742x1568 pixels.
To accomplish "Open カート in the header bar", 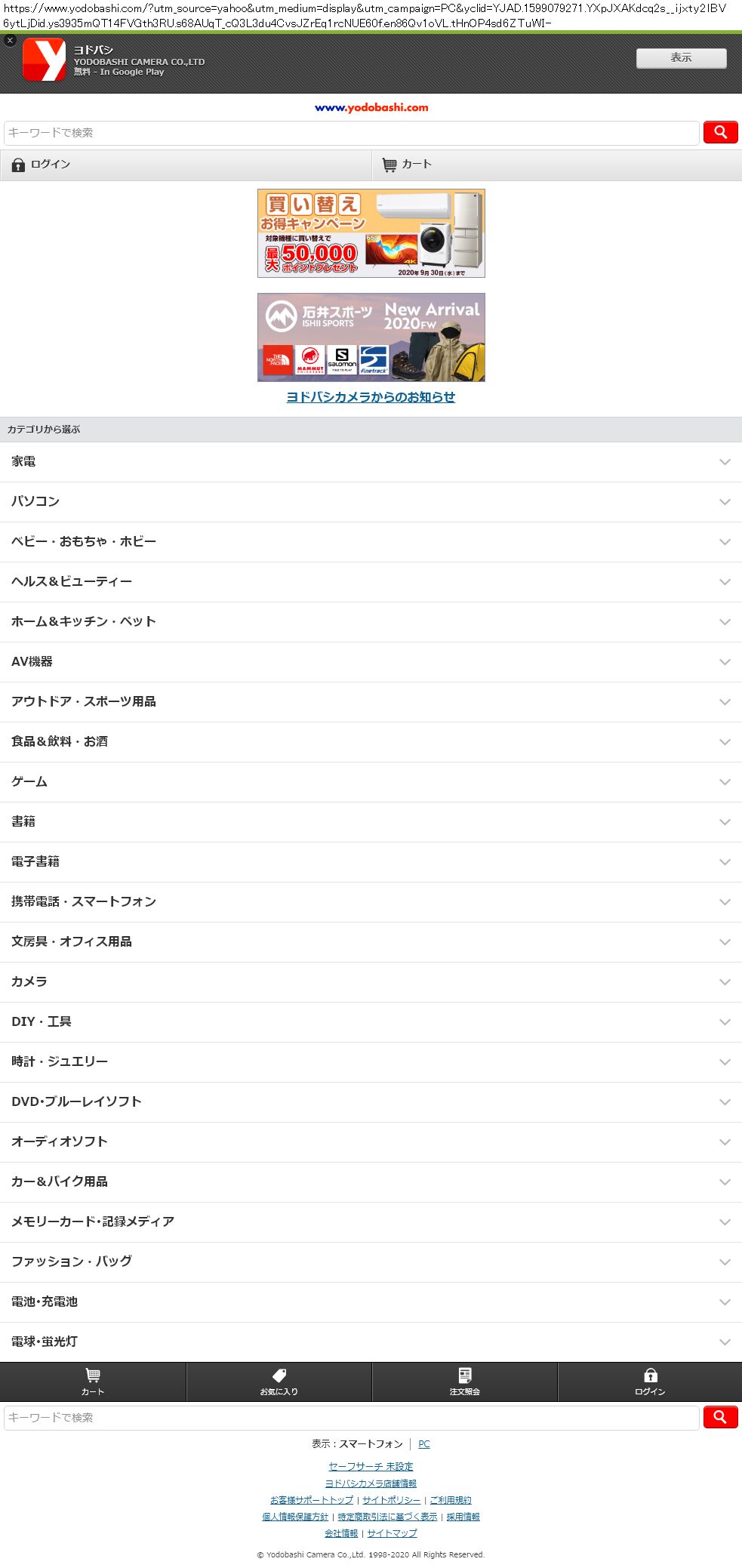I will pyautogui.click(x=557, y=165).
